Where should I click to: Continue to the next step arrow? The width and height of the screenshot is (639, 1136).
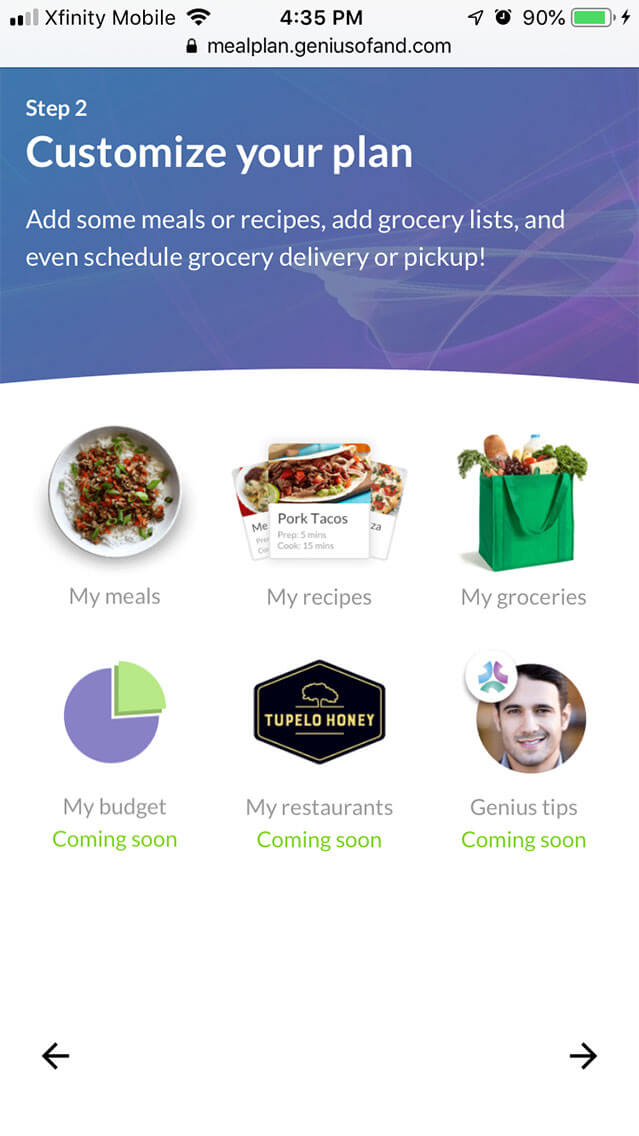tap(582, 1055)
